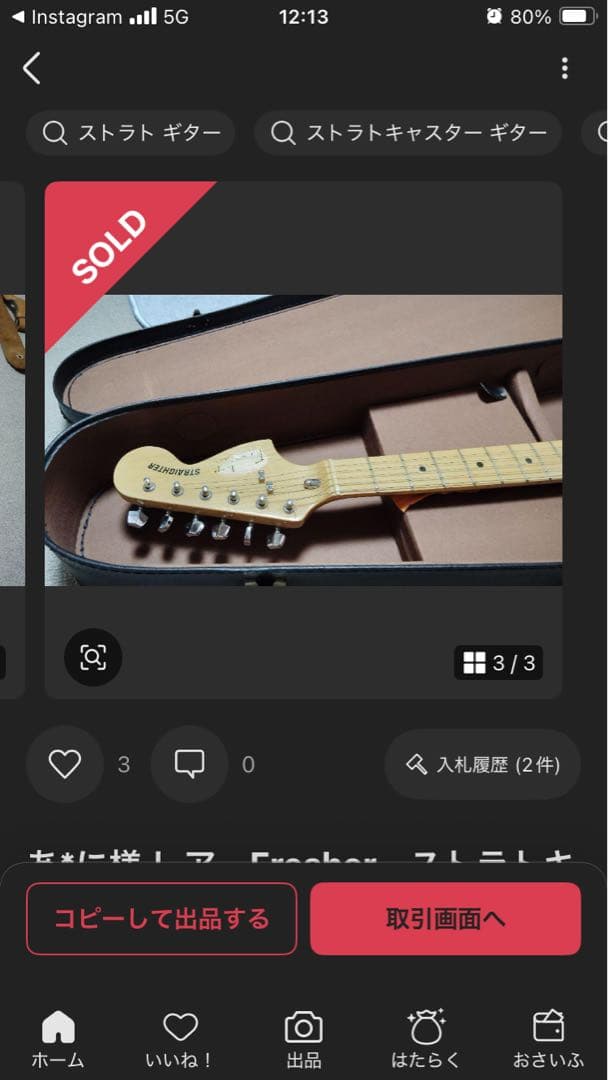Switch to the はたらく tab

point(426,1038)
